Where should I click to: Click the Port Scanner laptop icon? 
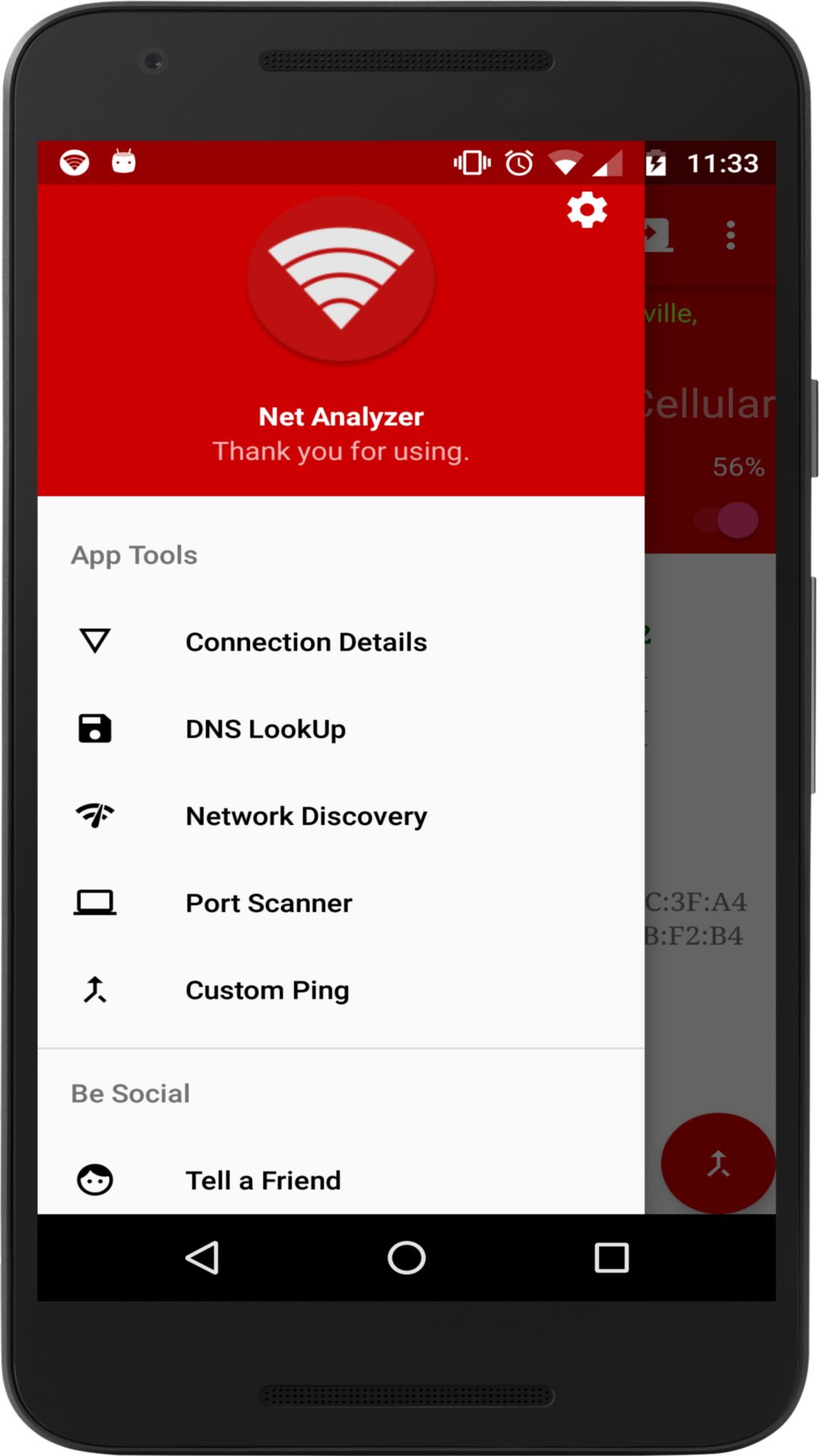click(94, 902)
